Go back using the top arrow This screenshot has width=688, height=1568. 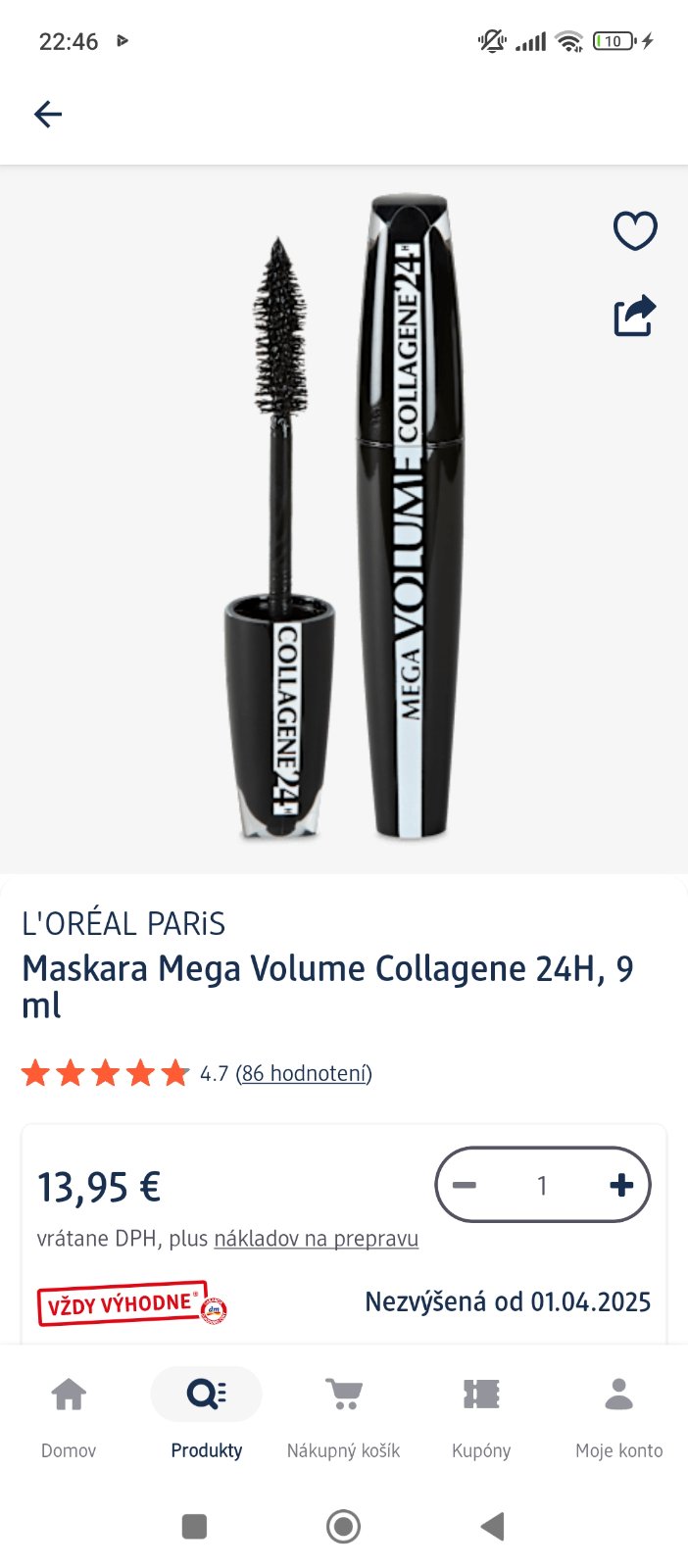coord(48,115)
